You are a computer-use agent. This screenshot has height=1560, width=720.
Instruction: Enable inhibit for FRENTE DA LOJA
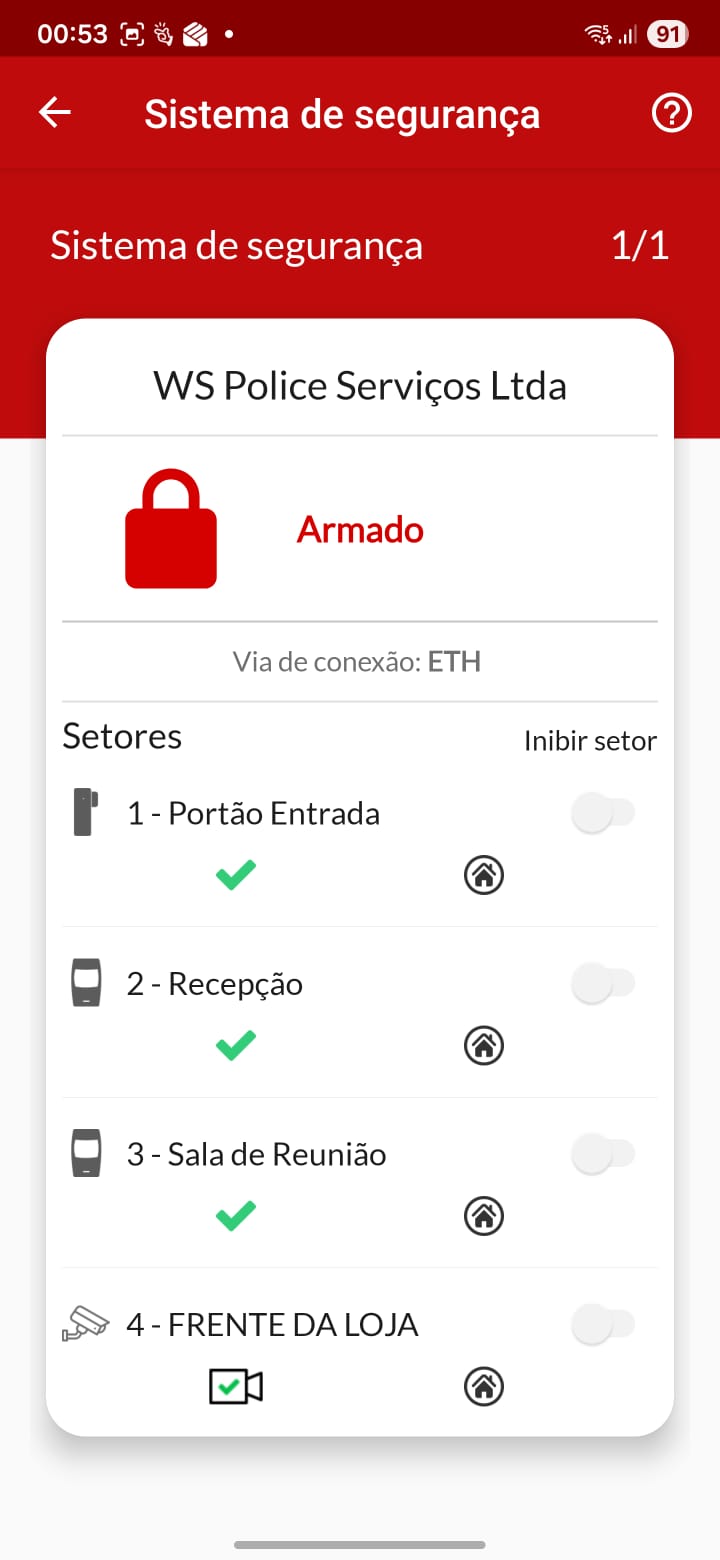[x=603, y=1324]
